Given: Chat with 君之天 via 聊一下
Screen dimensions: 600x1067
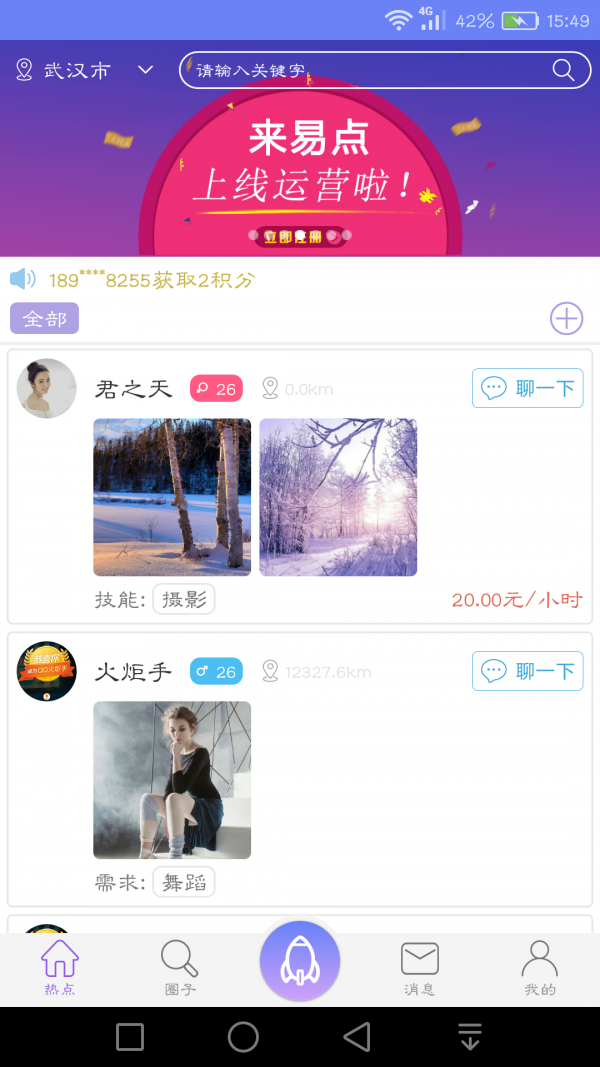Looking at the screenshot, I should [x=527, y=388].
